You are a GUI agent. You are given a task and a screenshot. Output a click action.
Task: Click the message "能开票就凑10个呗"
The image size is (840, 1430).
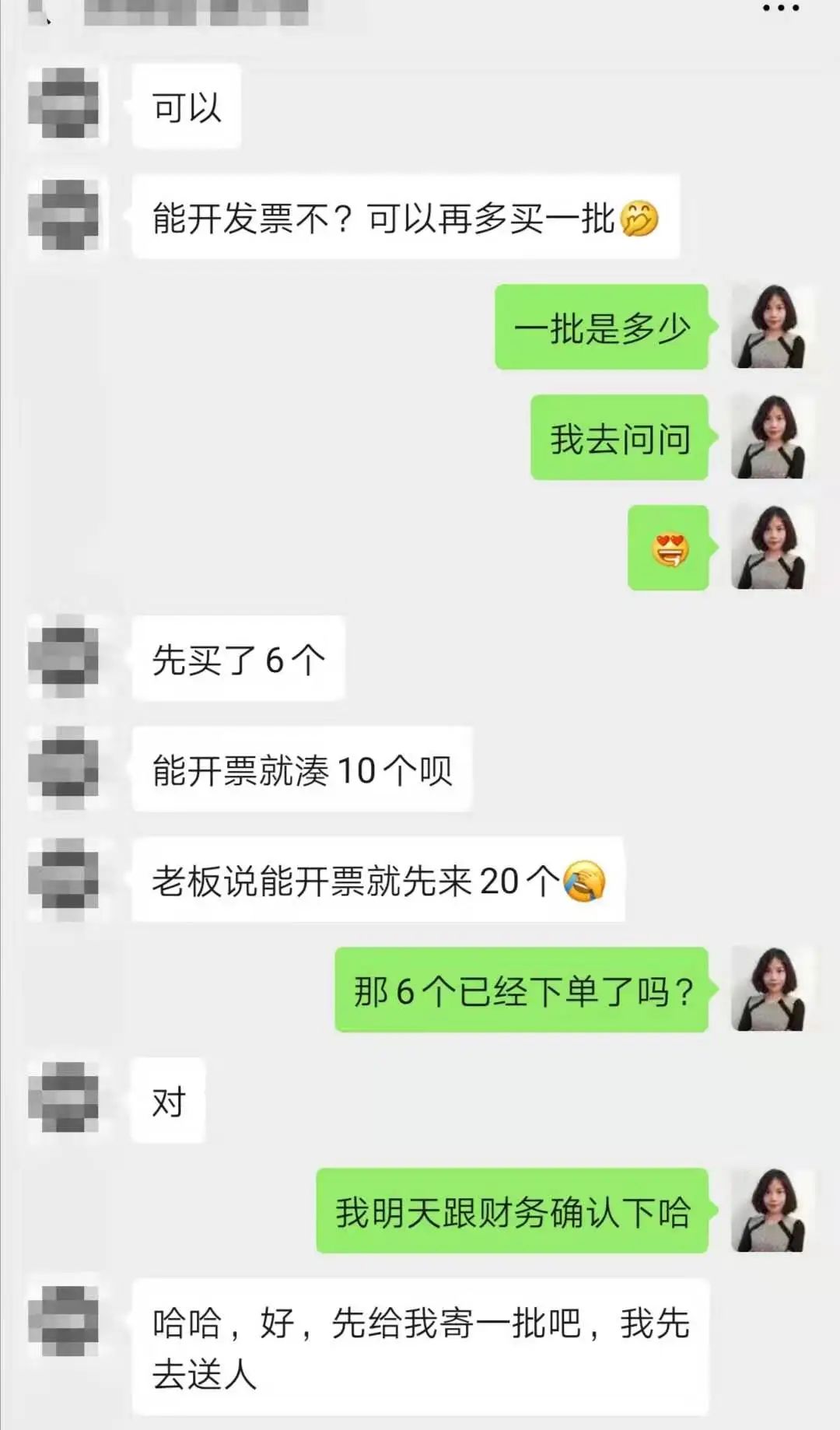click(x=302, y=770)
